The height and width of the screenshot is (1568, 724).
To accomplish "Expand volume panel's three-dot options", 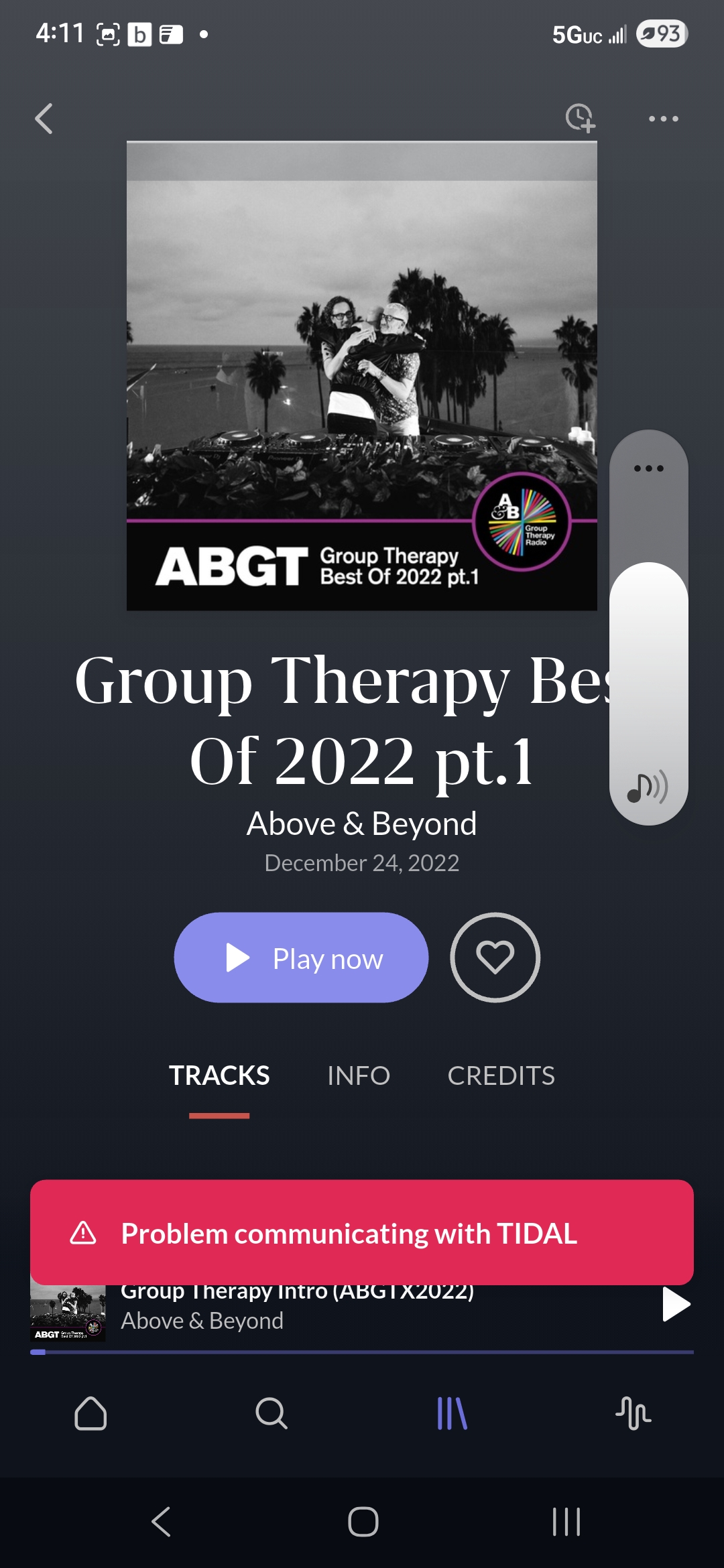I will pos(649,468).
